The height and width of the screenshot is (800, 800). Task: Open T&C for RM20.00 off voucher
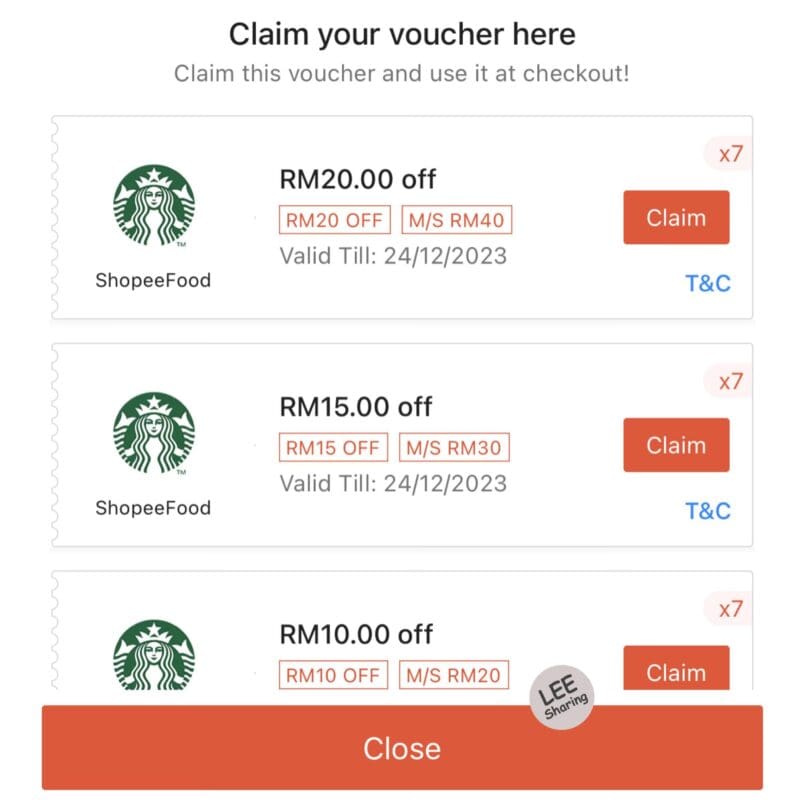707,284
